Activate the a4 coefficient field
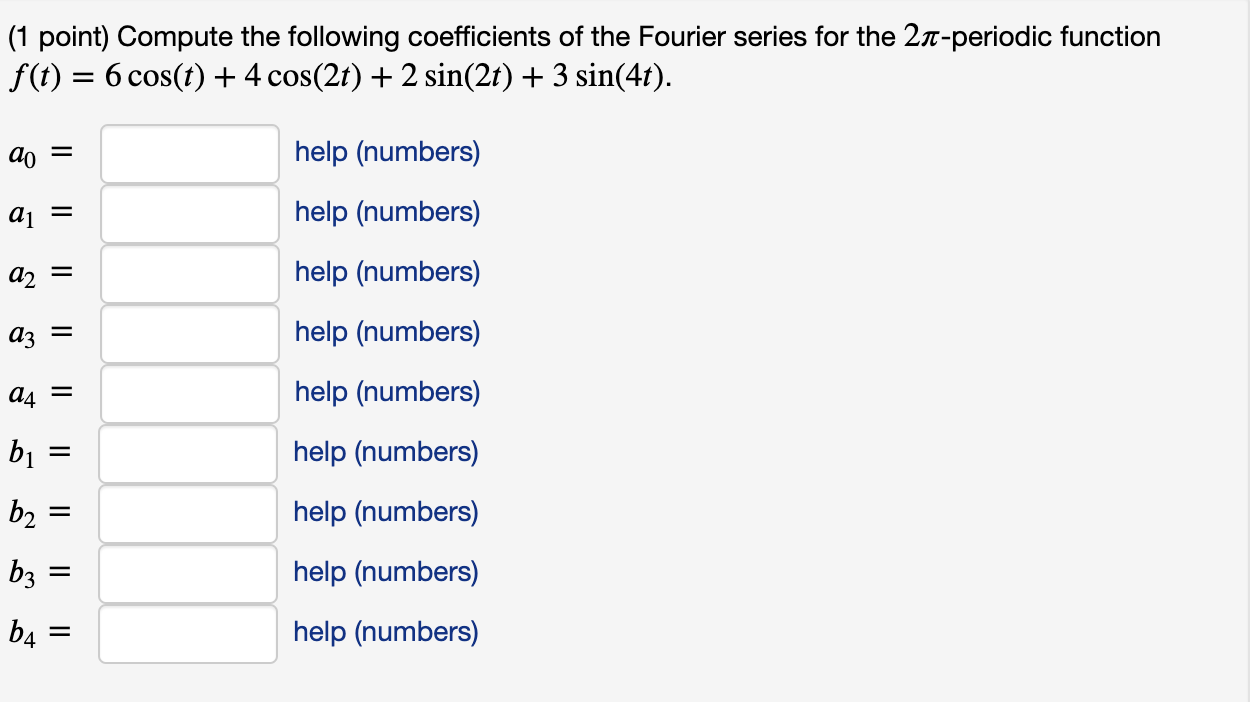1258x704 pixels. point(190,394)
